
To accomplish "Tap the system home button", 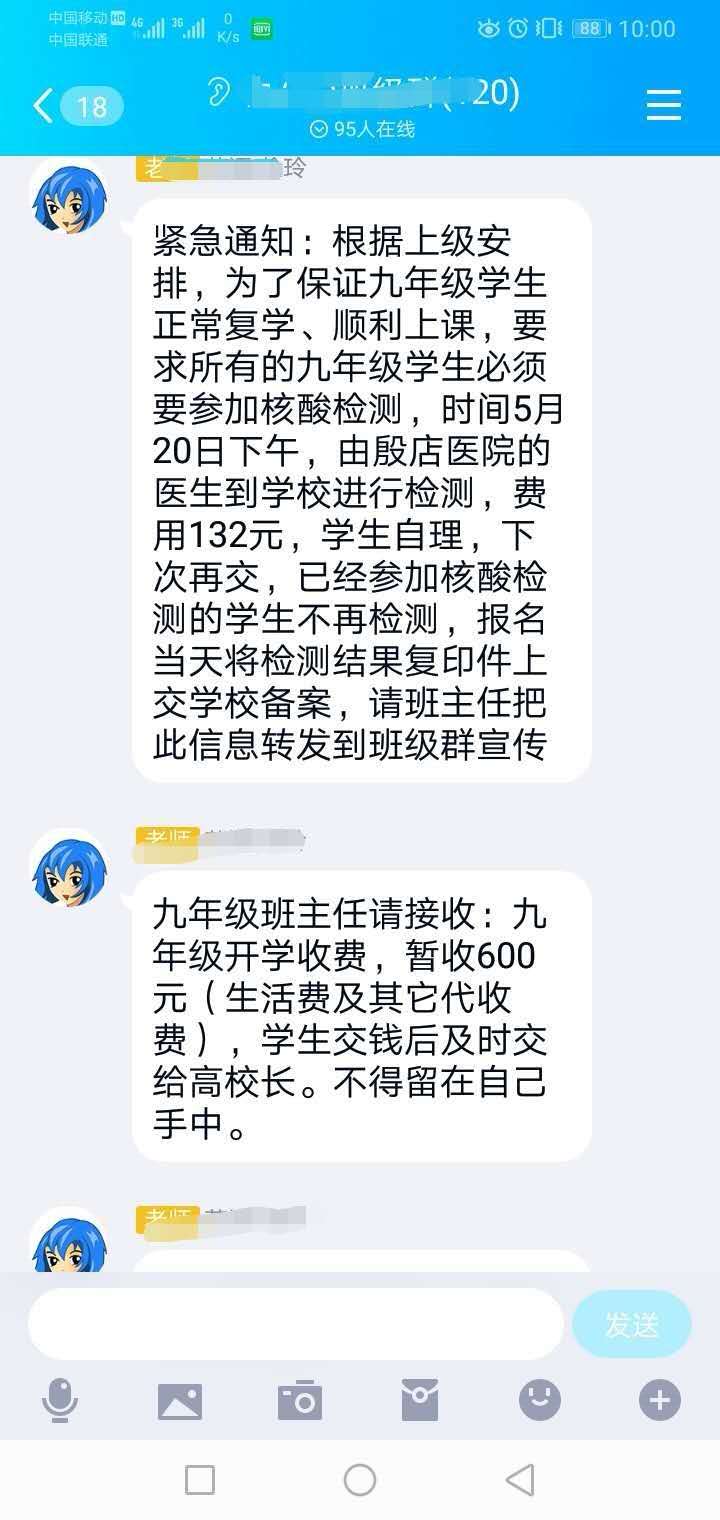I will [360, 1480].
